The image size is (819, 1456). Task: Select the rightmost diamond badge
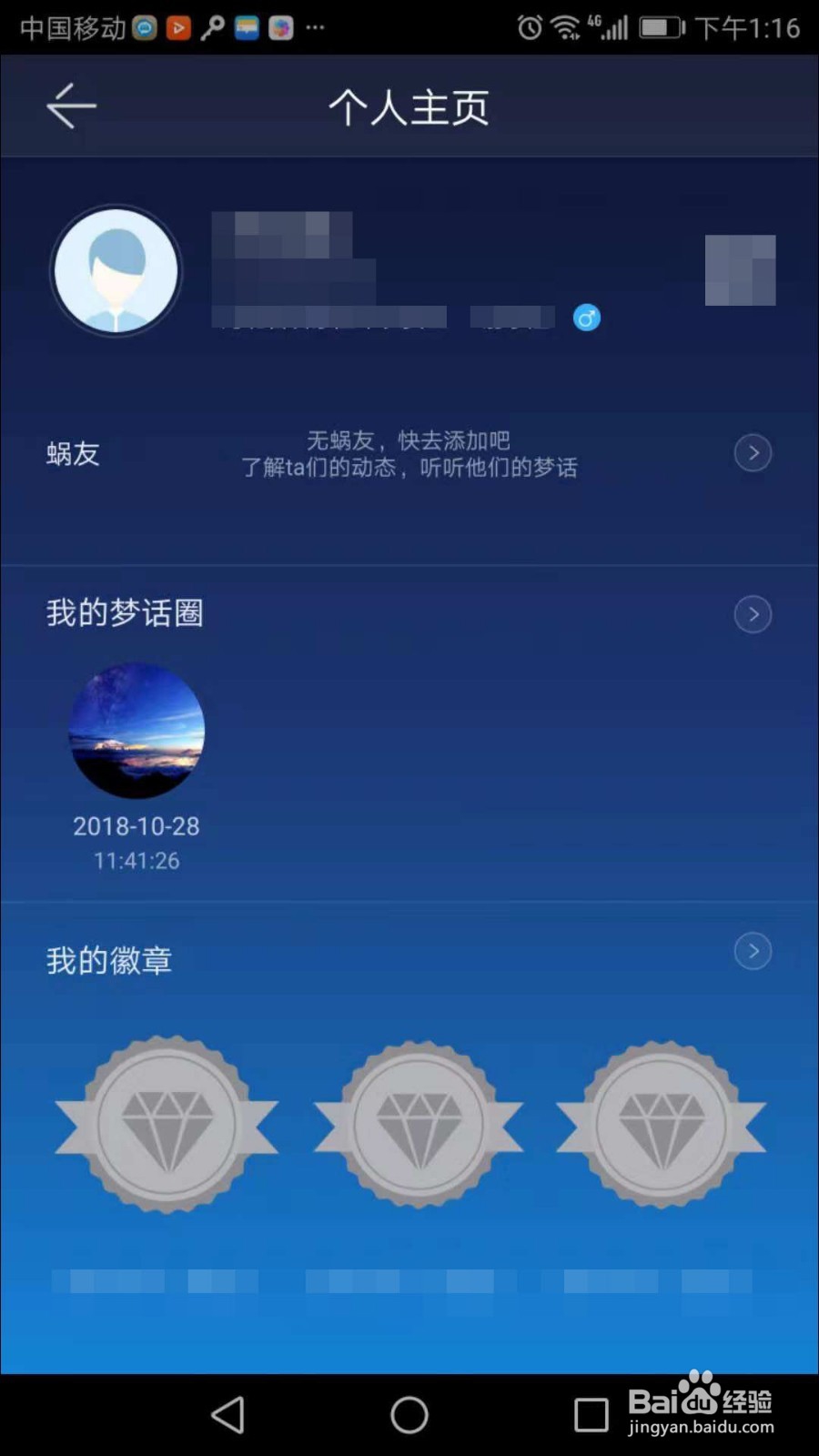(661, 1124)
